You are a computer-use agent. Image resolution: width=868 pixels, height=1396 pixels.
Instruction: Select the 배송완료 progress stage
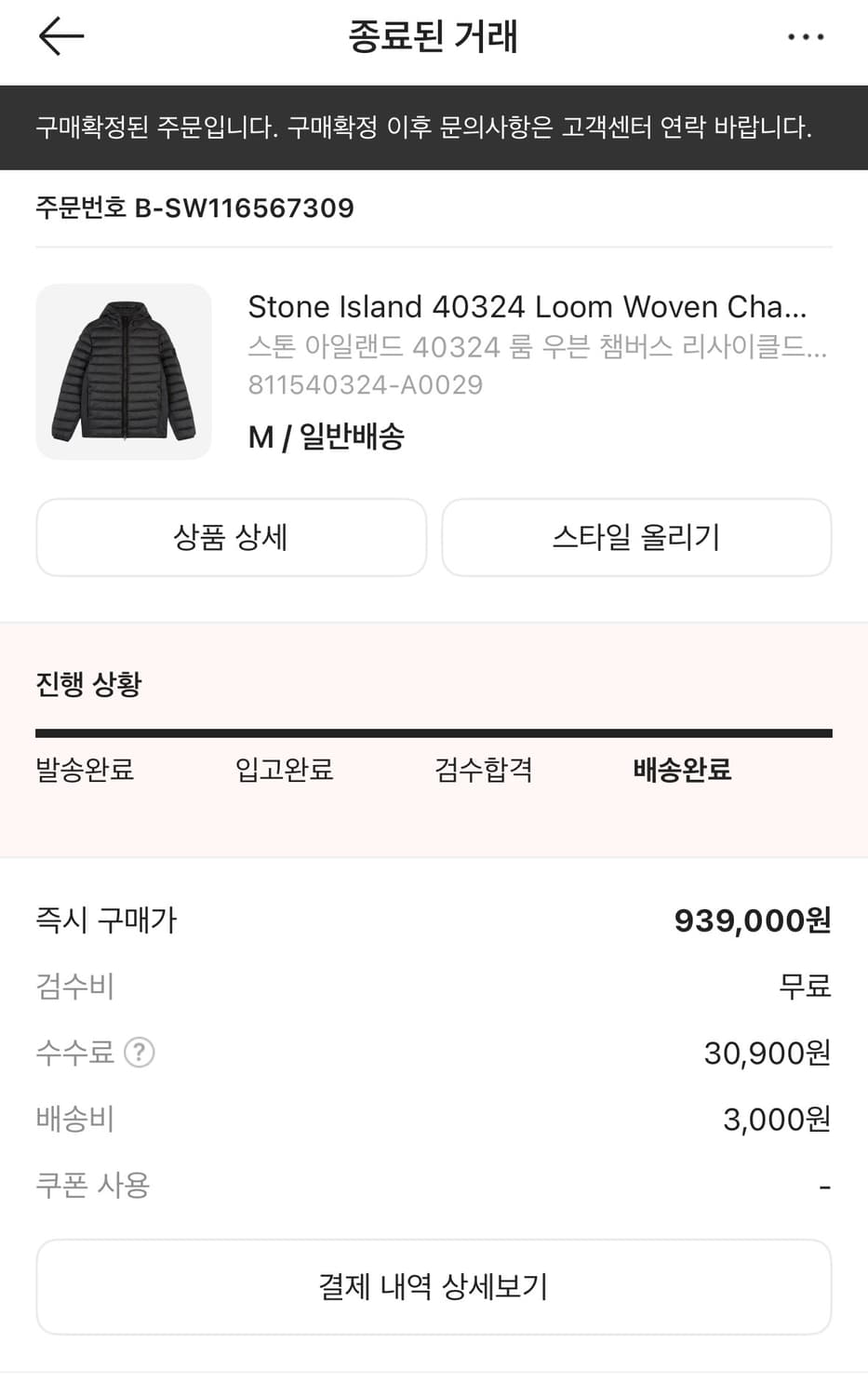pos(682,771)
